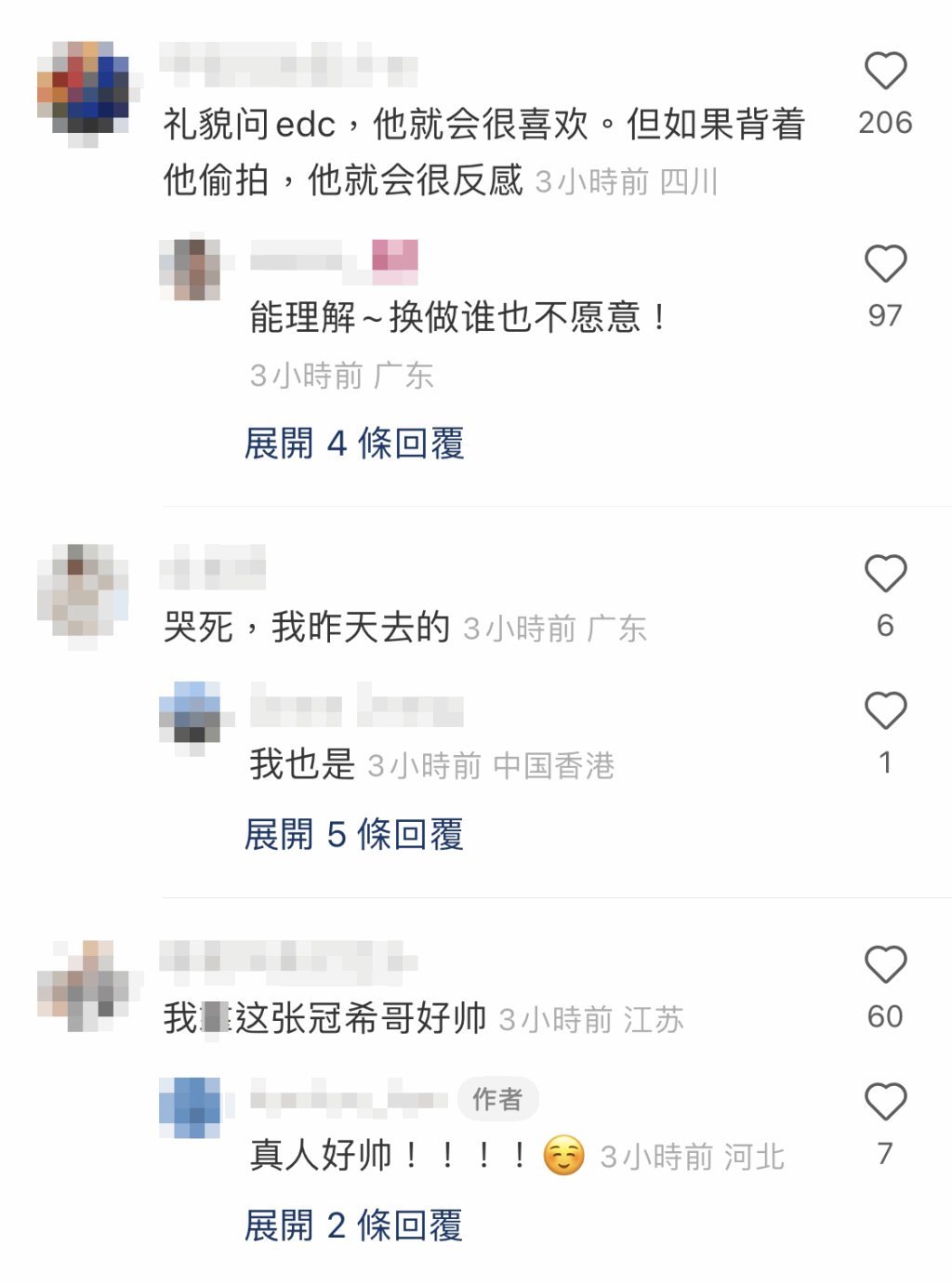This screenshot has height=1285, width=952.
Task: Expand 展開 4 條回覆
Action: point(354,444)
